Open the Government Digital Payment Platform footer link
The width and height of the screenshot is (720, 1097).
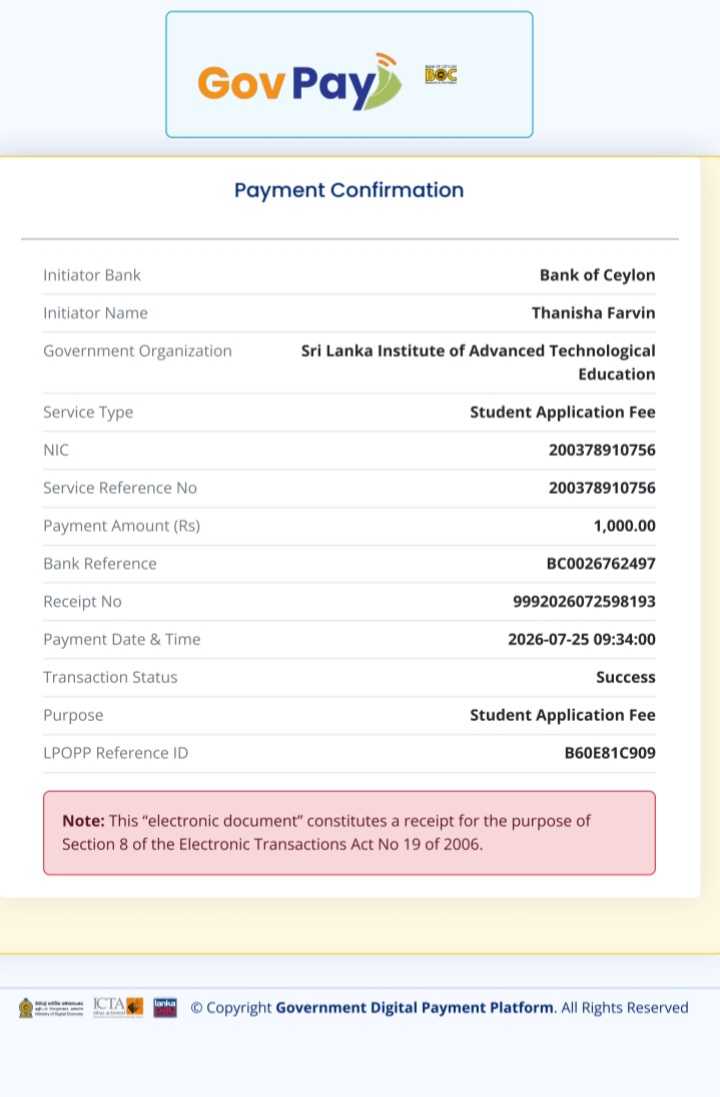[x=414, y=1007]
